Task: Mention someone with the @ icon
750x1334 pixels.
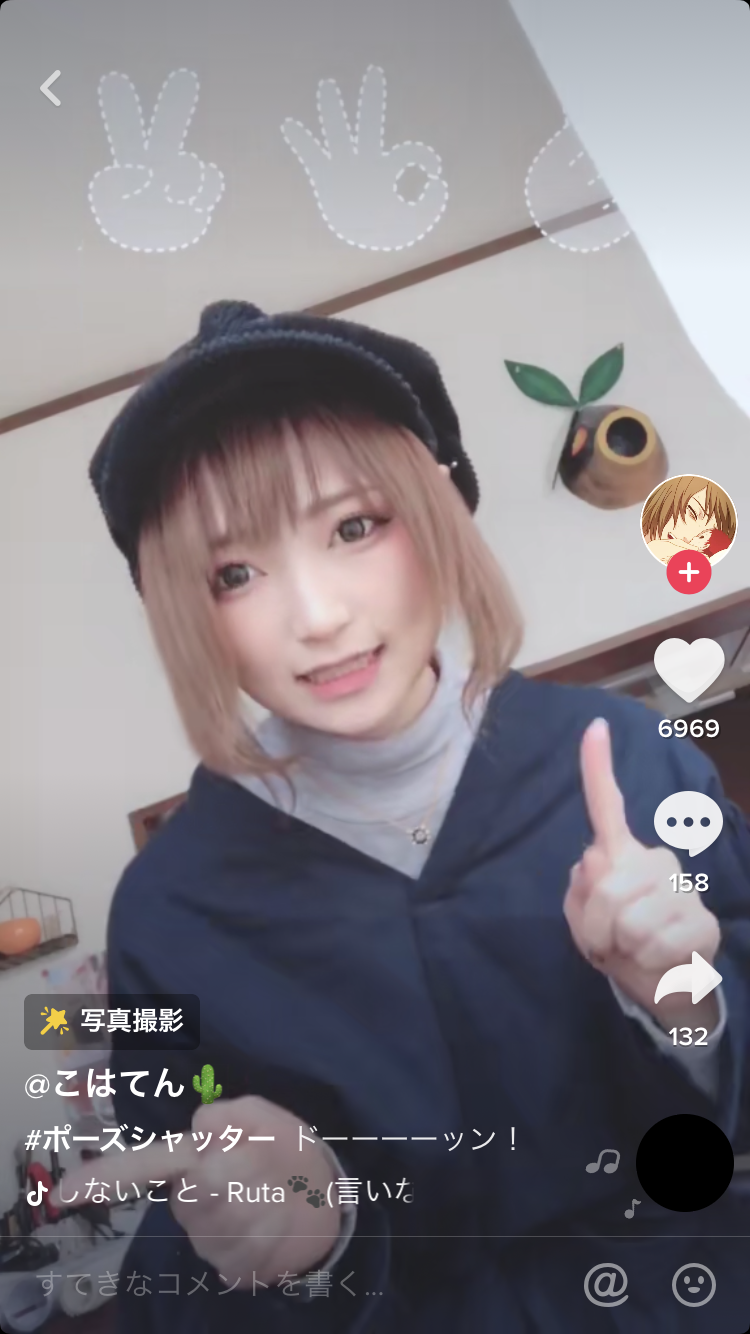Action: (x=606, y=1285)
